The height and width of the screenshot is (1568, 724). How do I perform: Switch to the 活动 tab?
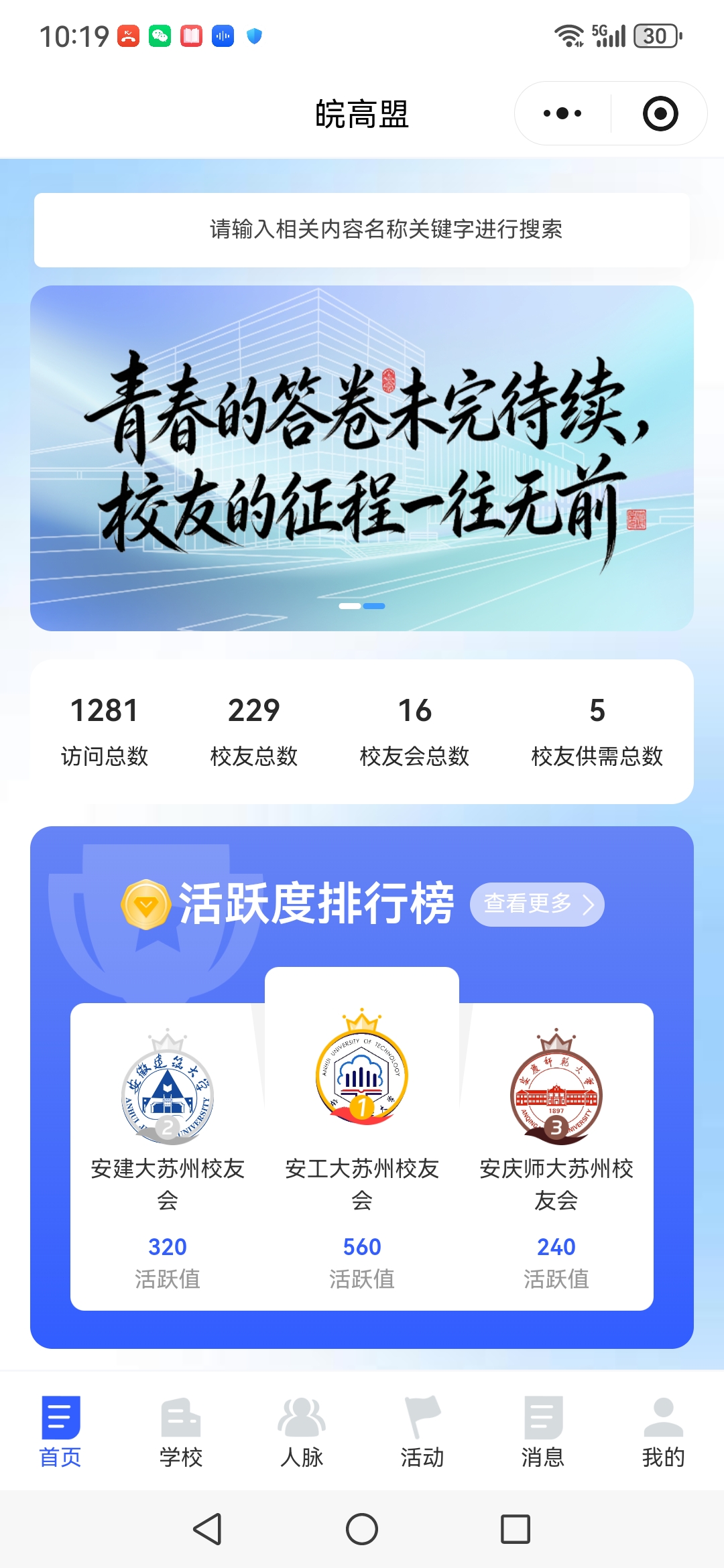point(422,1431)
